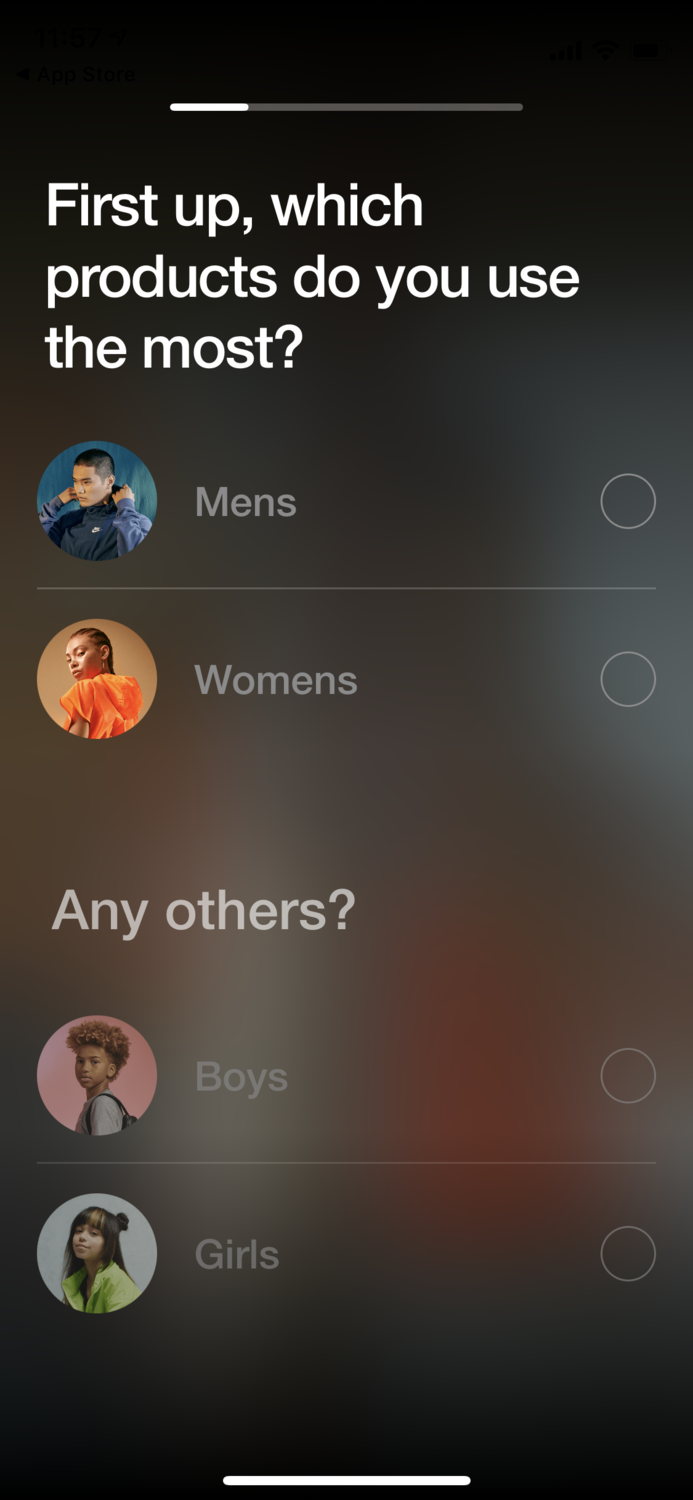Check the Girls product option

click(627, 1254)
